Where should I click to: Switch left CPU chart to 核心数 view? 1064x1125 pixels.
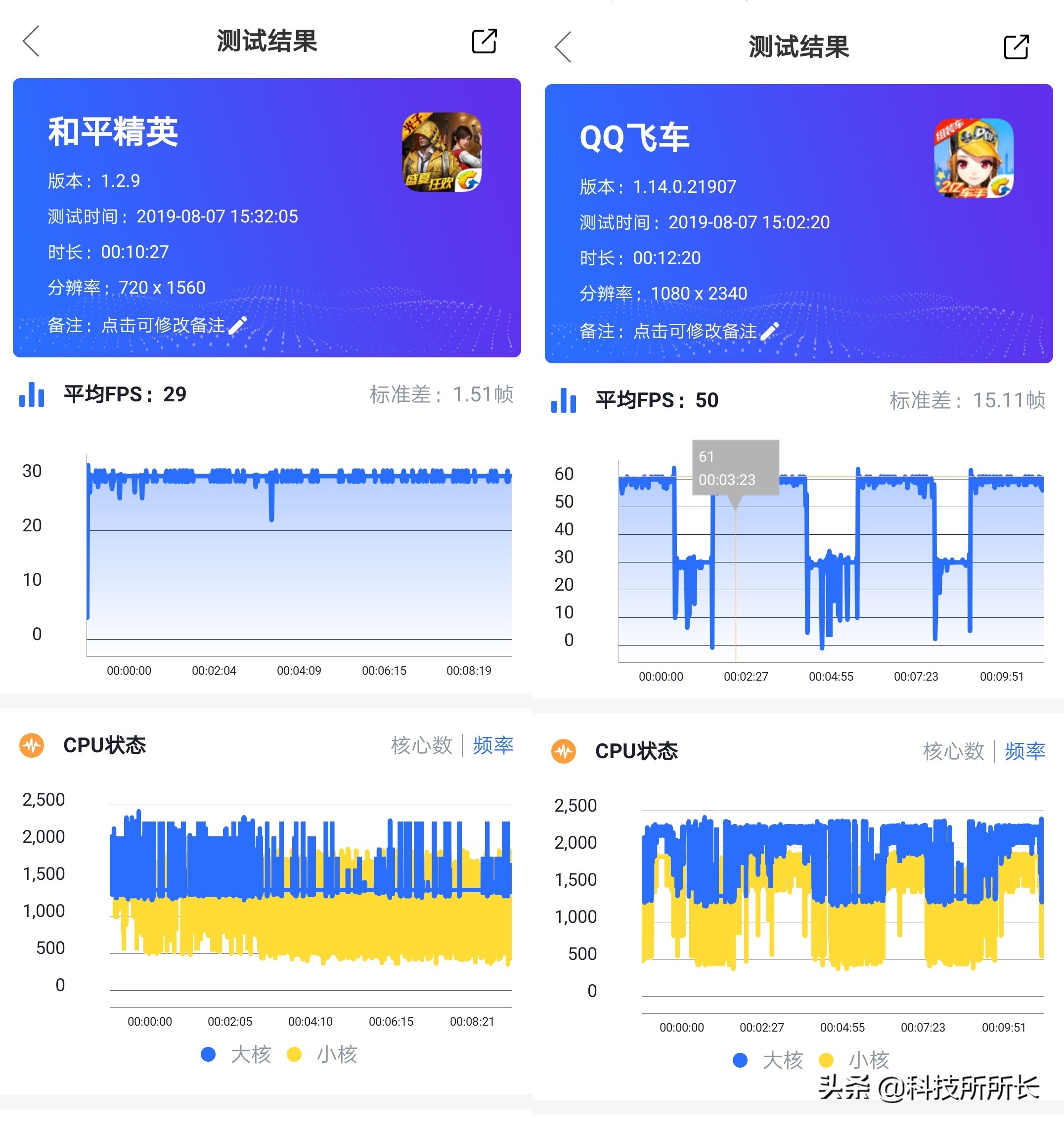pyautogui.click(x=421, y=746)
